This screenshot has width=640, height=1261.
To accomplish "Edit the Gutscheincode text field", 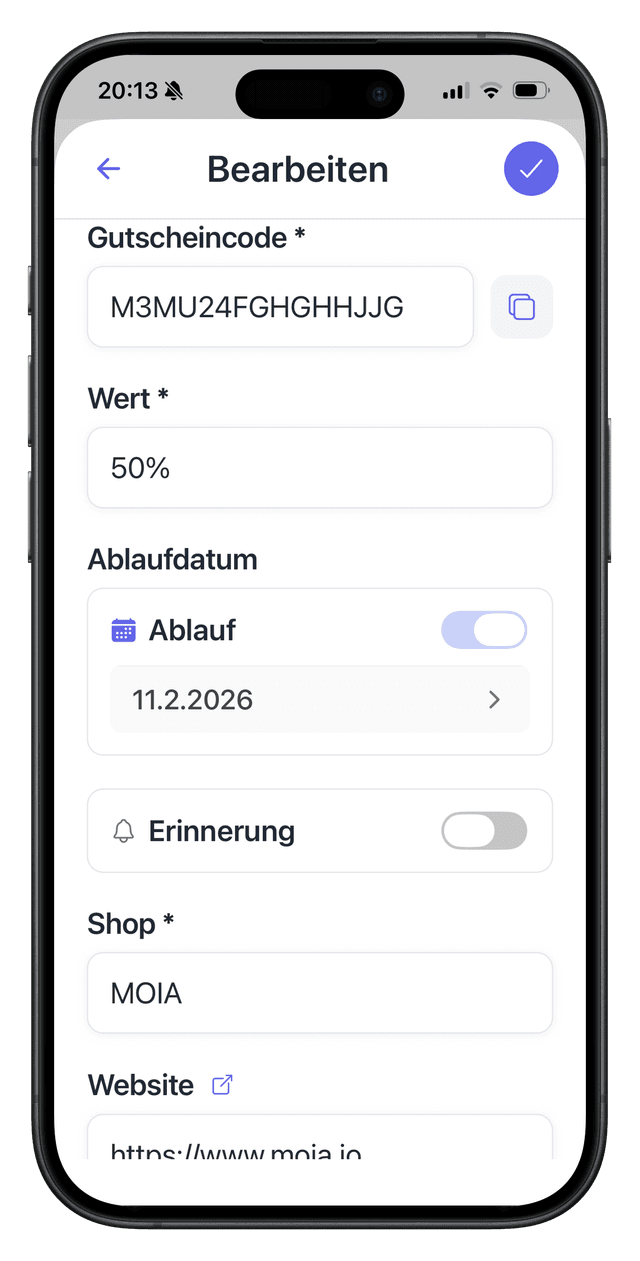I will (x=280, y=307).
